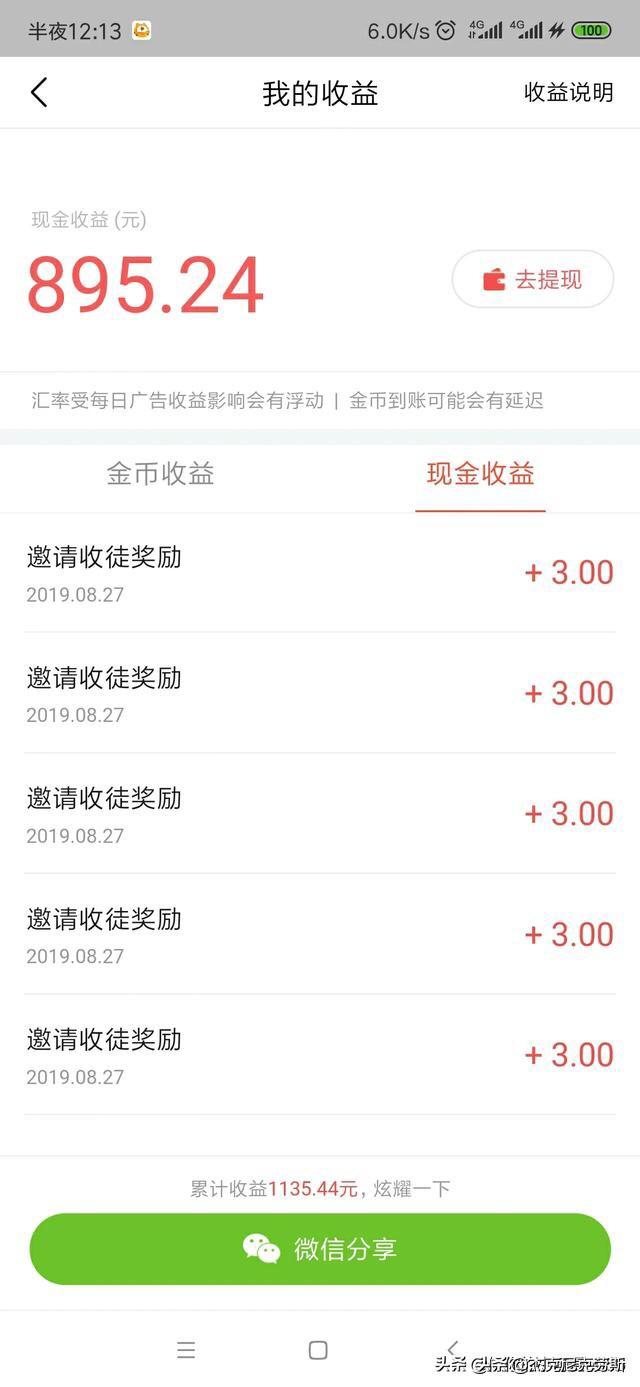Go back using the top-left arrow
Image resolution: width=640 pixels, height=1387 pixels.
tap(39, 93)
